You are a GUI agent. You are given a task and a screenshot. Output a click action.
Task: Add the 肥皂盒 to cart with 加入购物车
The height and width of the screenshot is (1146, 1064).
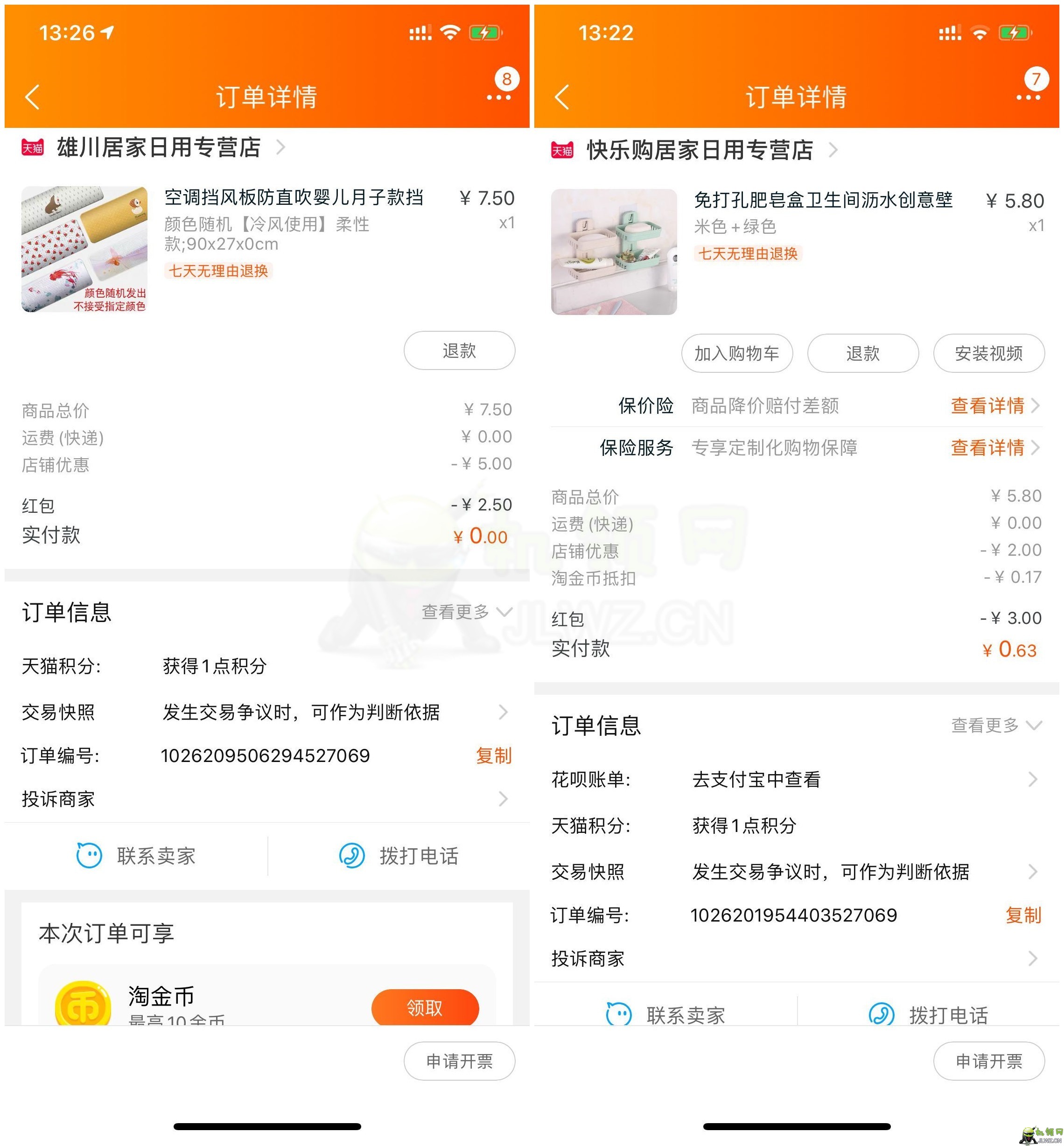coord(736,353)
